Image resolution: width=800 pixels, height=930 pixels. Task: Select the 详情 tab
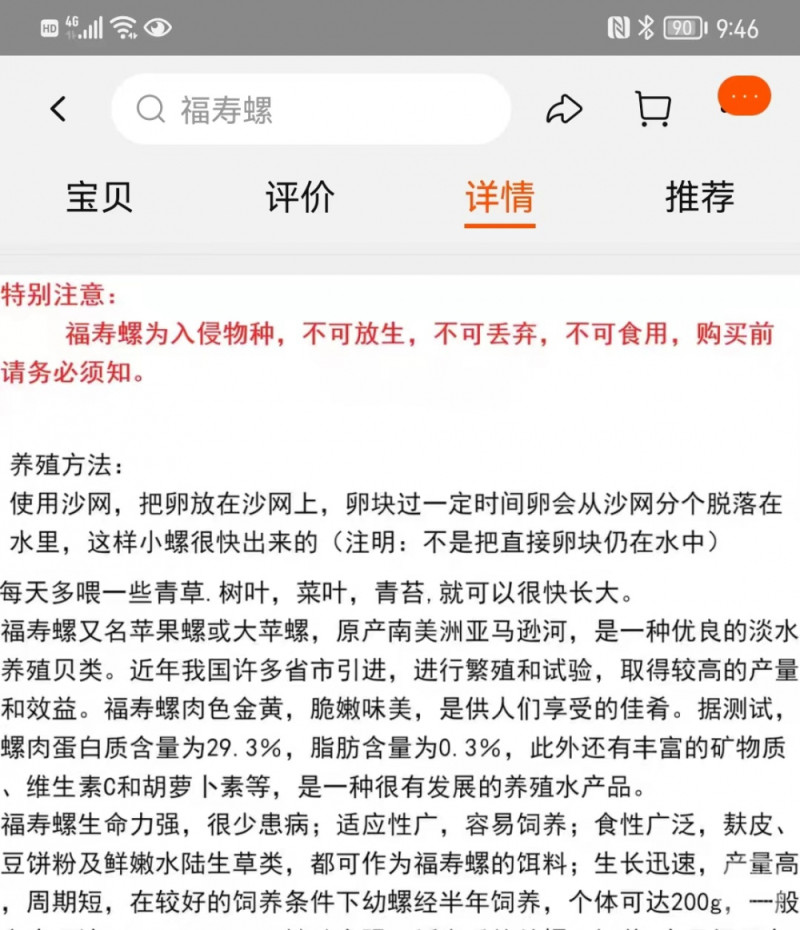pyautogui.click(x=499, y=197)
